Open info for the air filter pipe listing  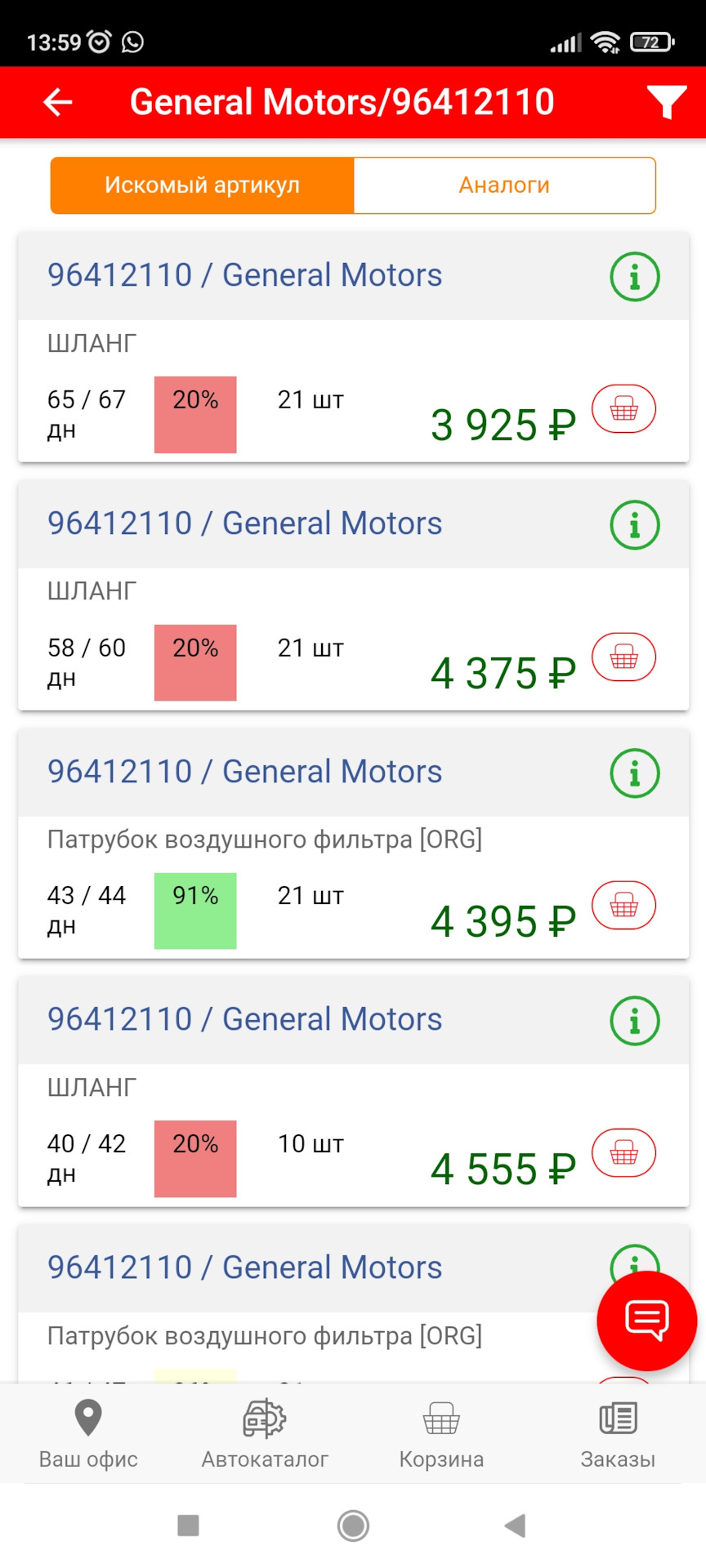pyautogui.click(x=635, y=773)
